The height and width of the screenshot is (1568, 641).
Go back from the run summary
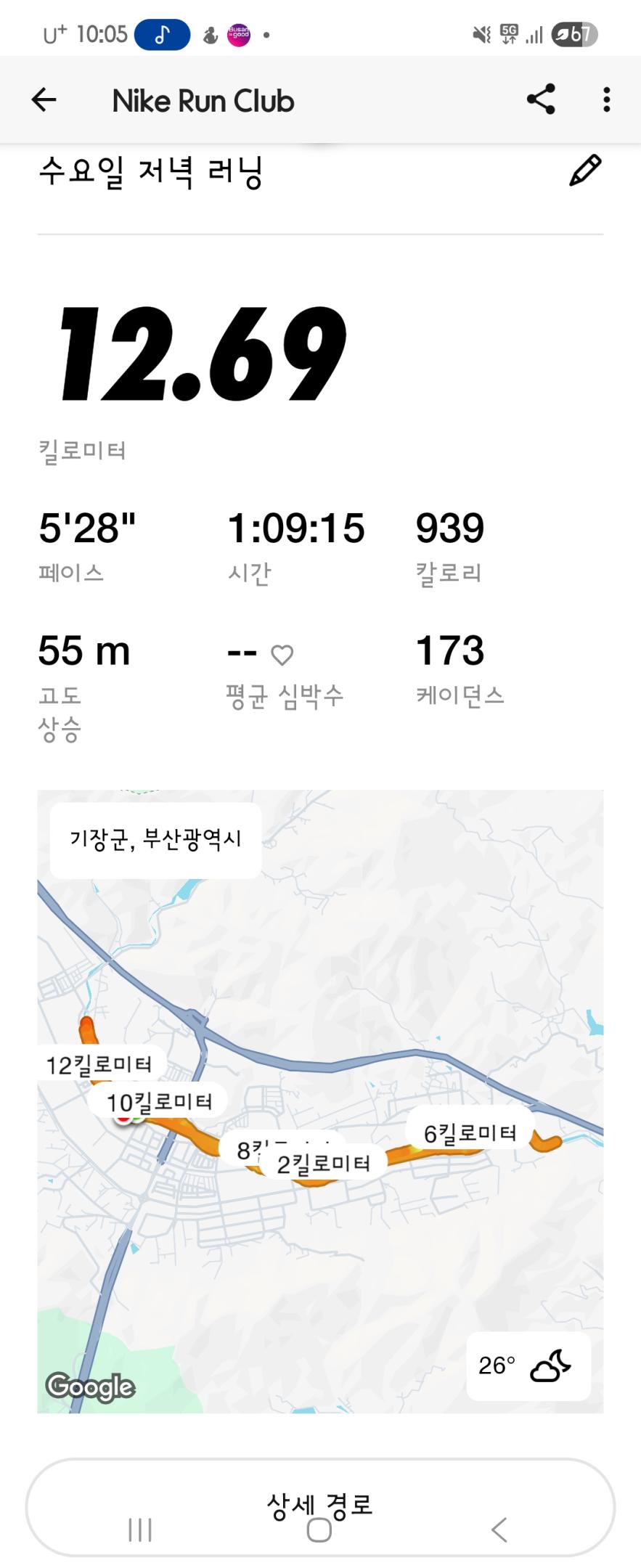[x=44, y=100]
